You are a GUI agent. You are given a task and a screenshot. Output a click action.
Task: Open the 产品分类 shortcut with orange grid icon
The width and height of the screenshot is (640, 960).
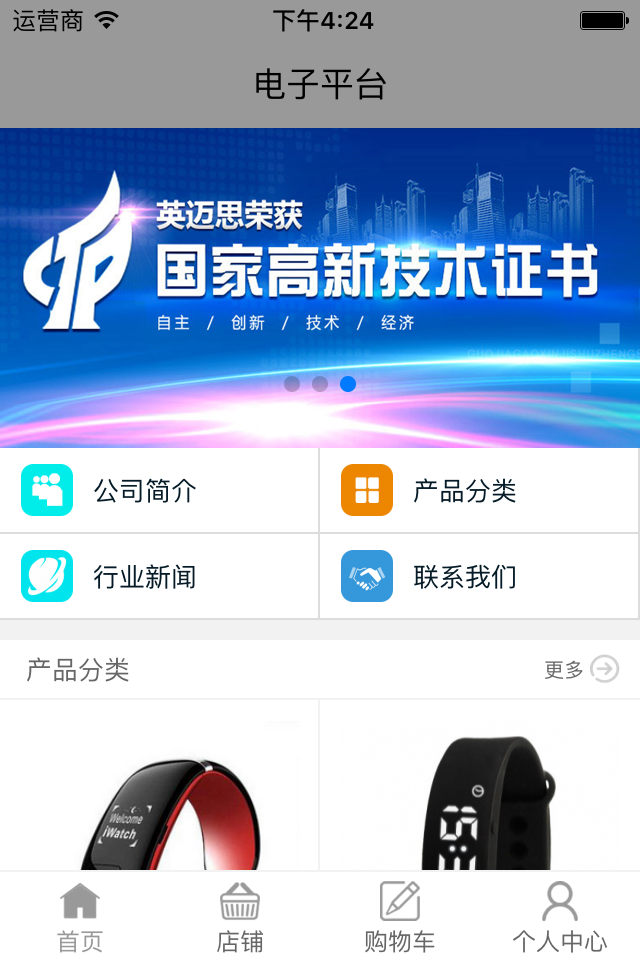479,491
